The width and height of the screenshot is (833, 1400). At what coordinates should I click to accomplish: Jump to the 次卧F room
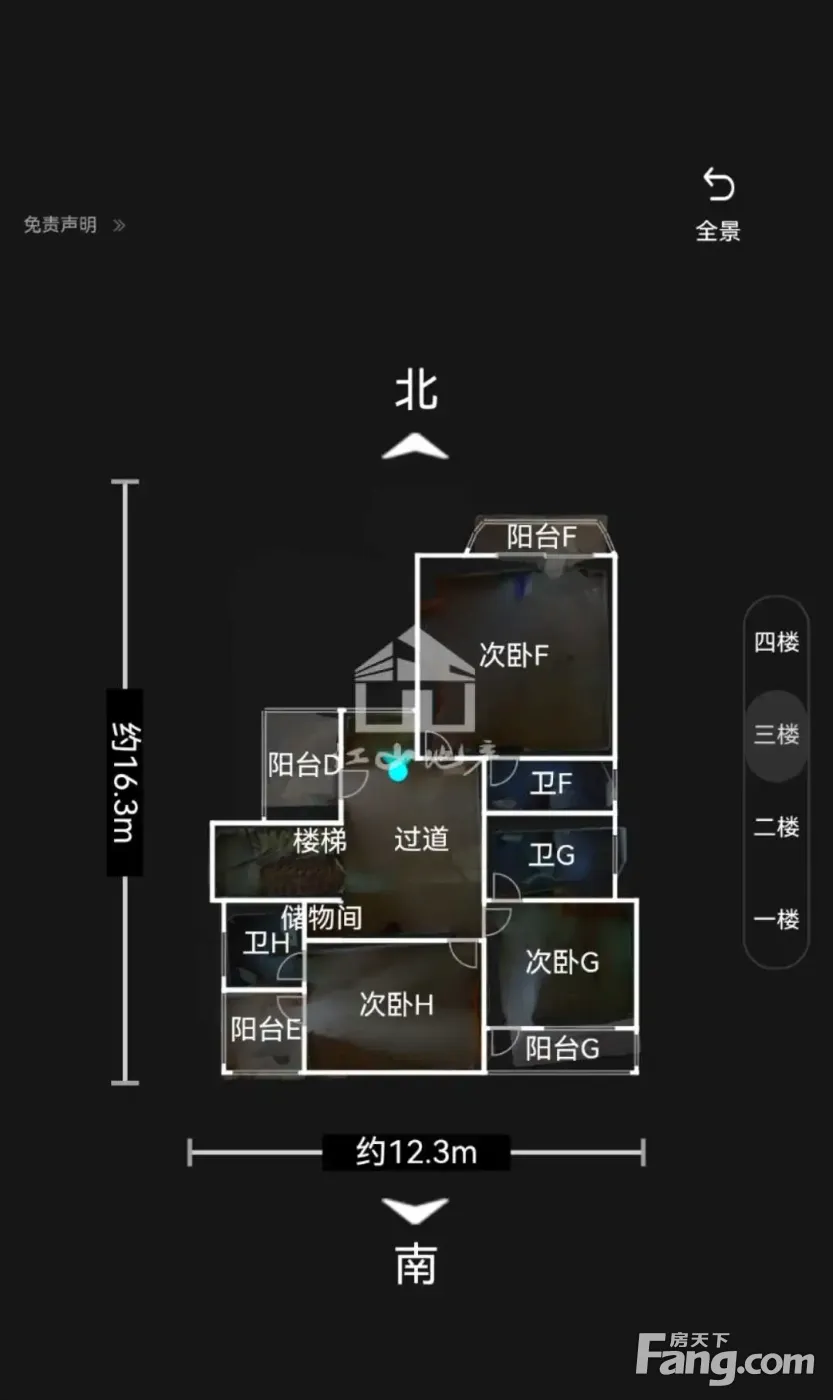click(514, 656)
